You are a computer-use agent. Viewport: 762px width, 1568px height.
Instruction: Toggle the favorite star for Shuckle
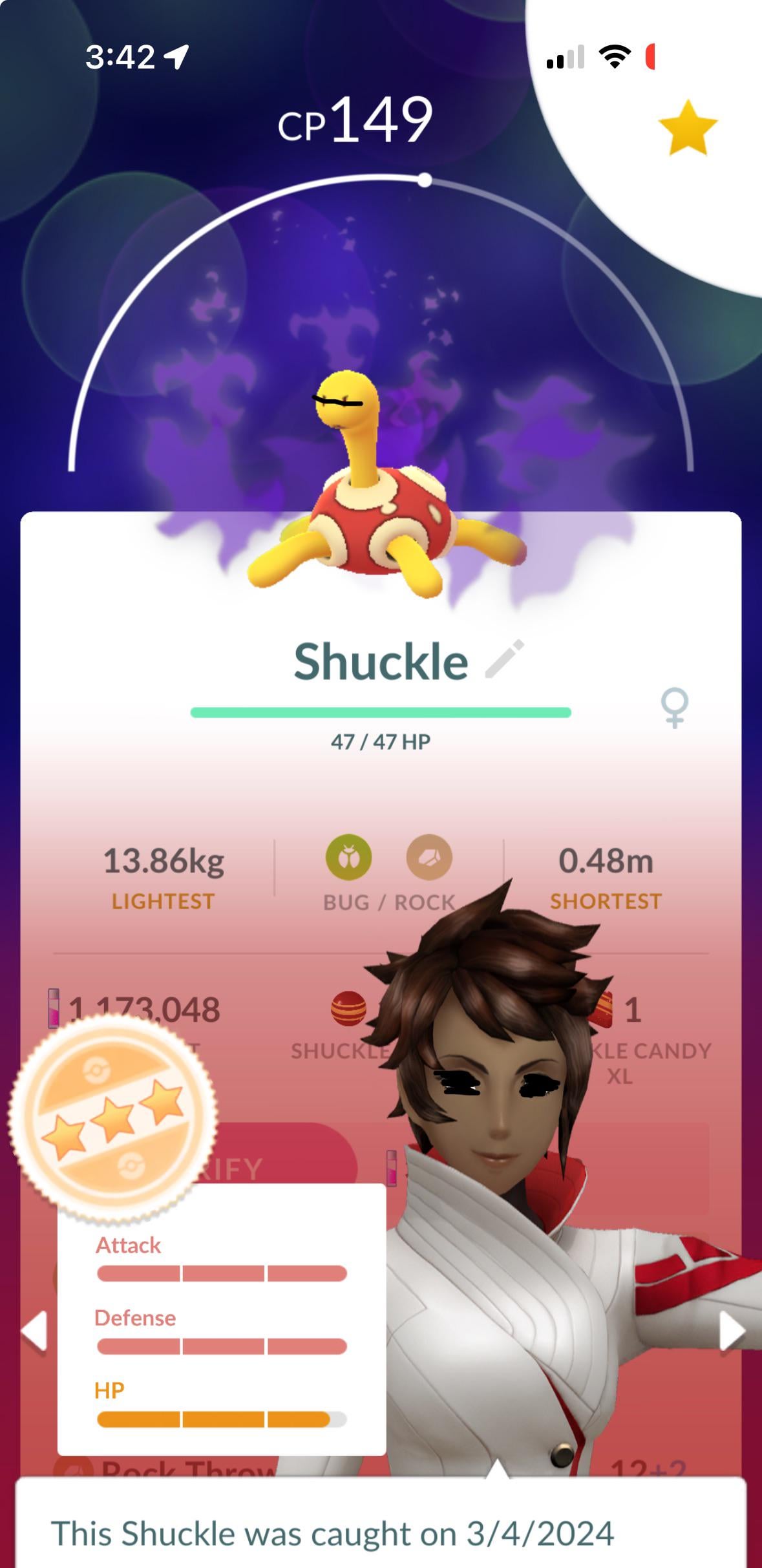(687, 127)
